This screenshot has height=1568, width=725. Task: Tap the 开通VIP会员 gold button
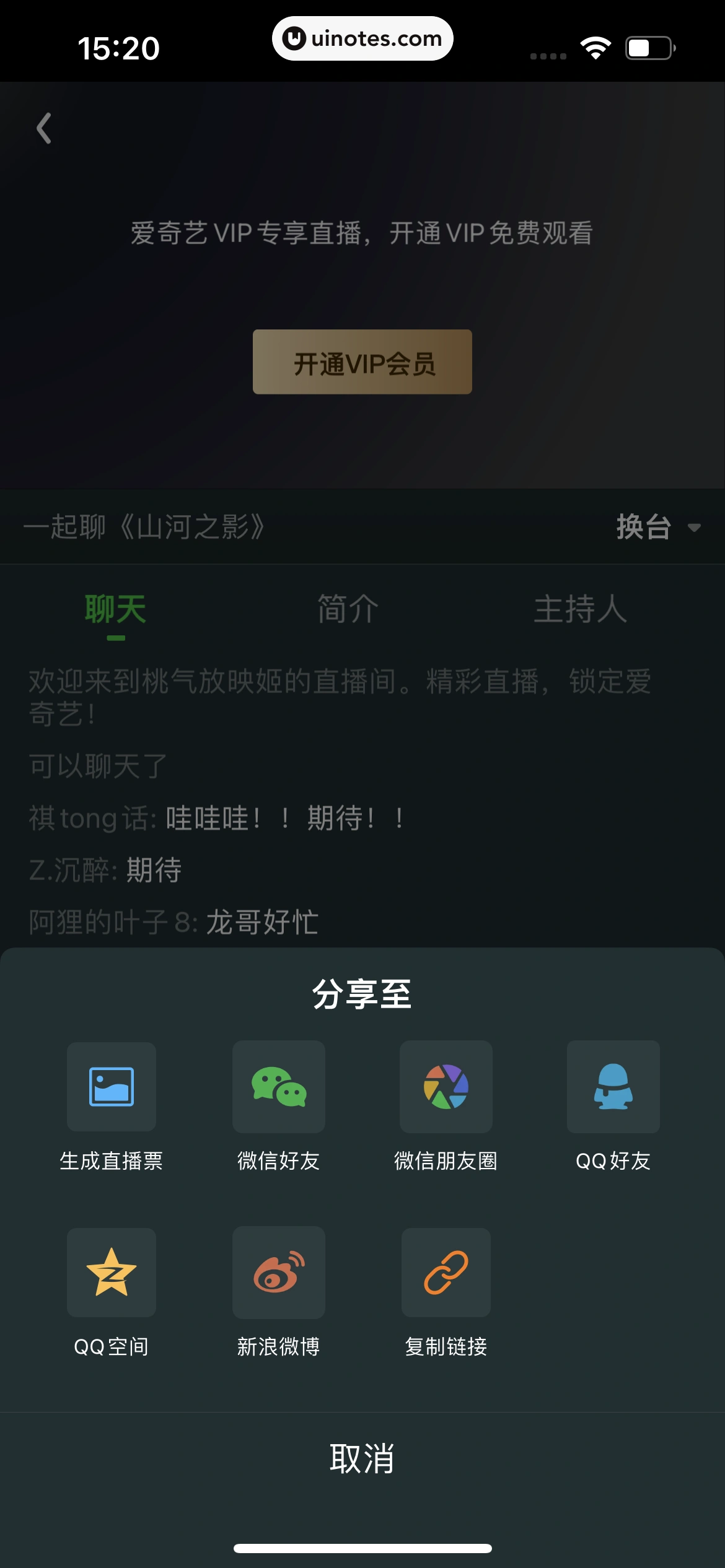coord(362,362)
